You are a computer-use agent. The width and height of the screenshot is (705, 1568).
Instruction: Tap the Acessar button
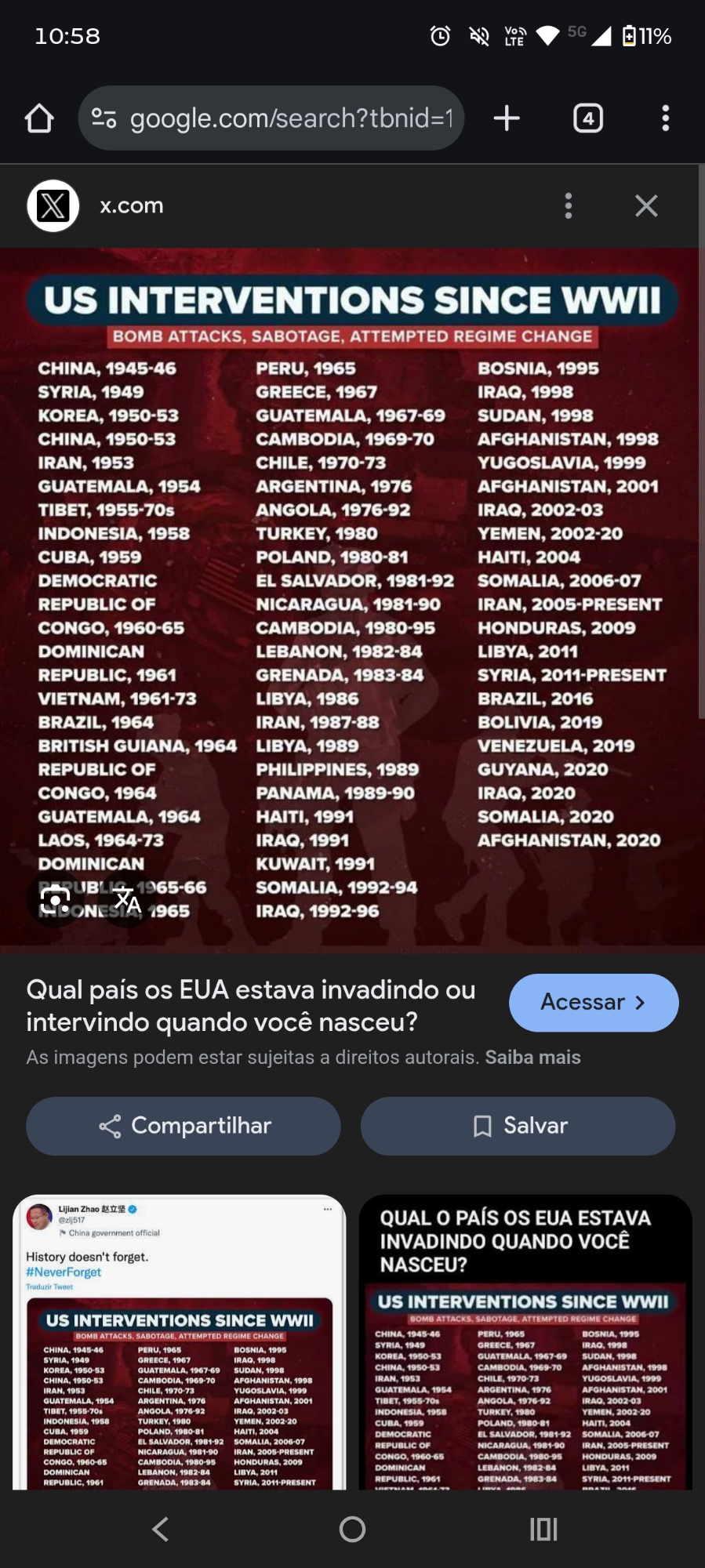[x=593, y=1003]
